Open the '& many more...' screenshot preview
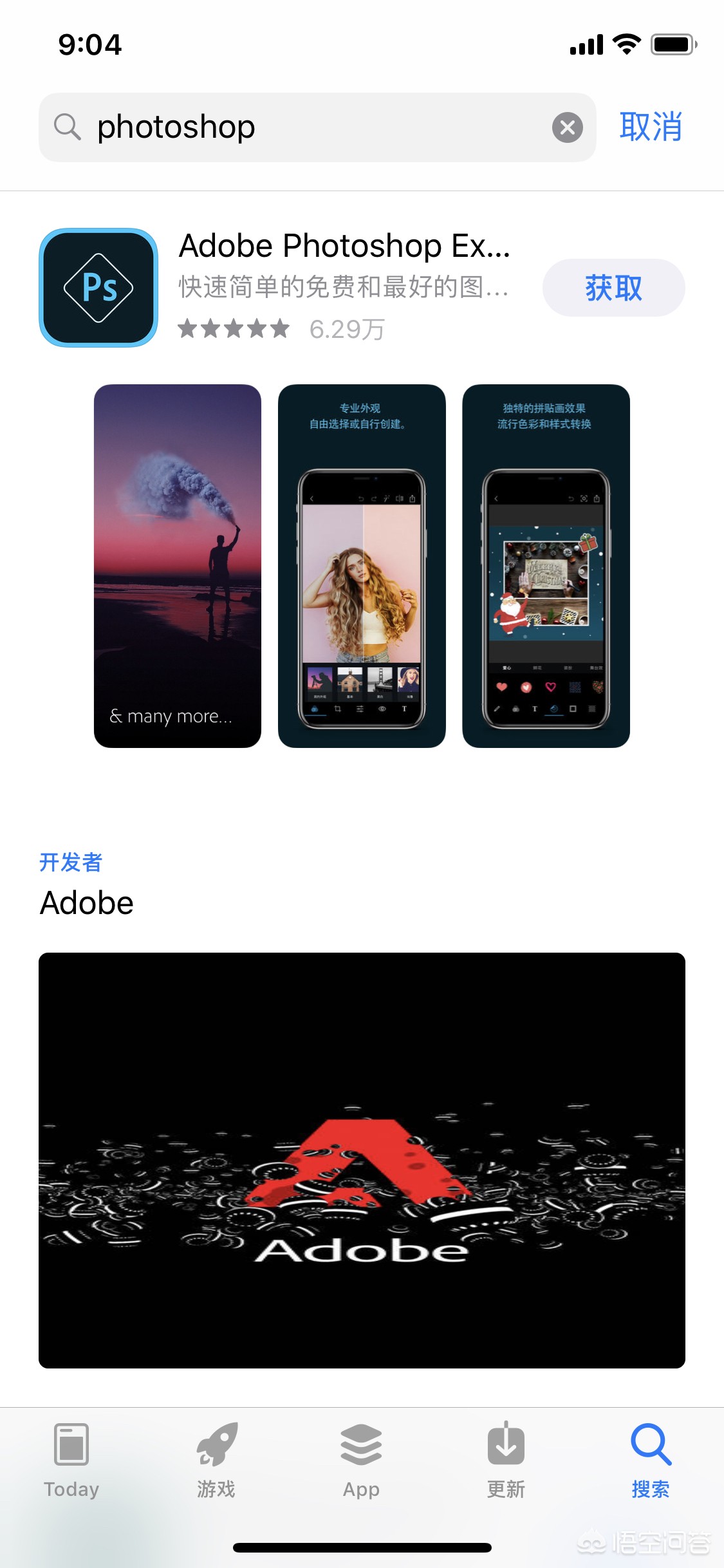 178,566
